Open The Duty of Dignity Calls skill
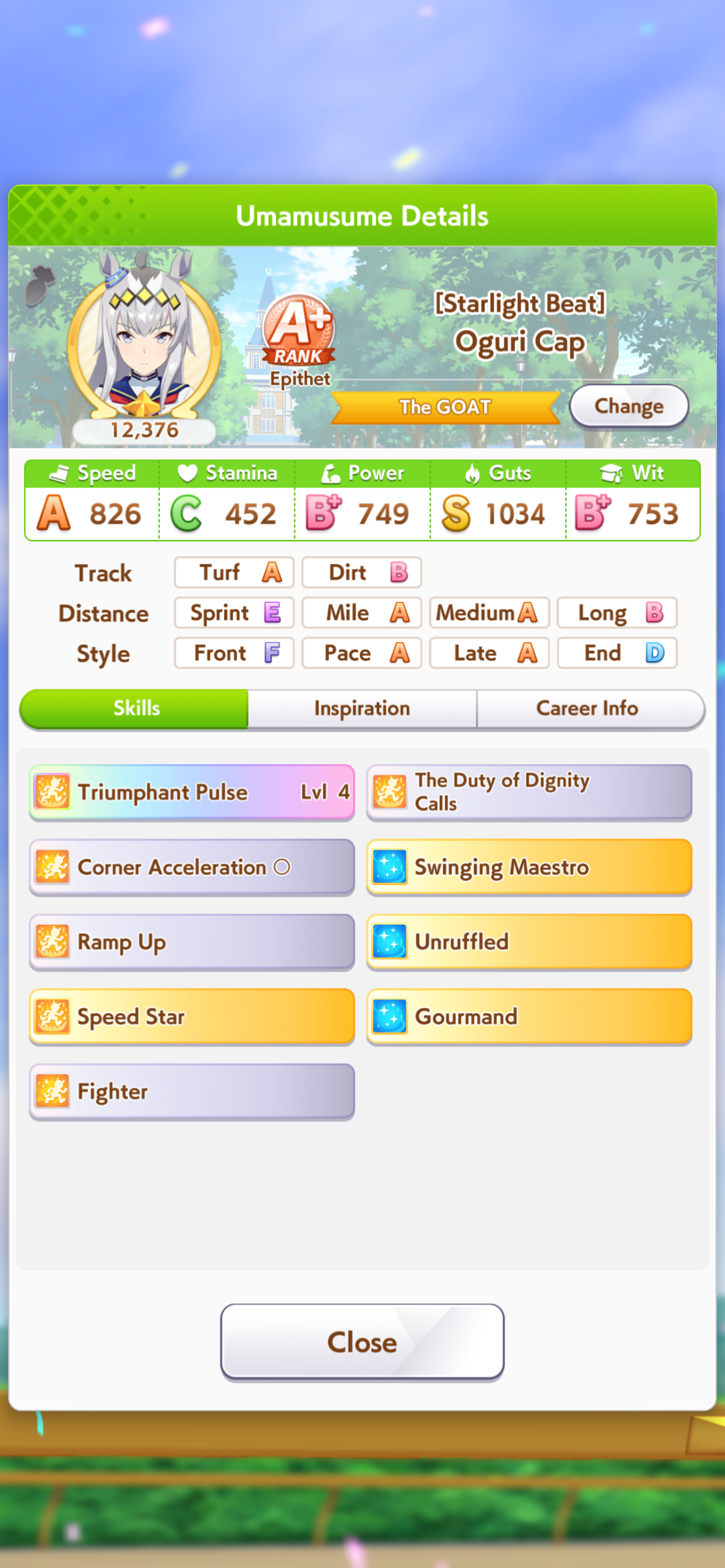This screenshot has height=1568, width=725. click(x=529, y=792)
